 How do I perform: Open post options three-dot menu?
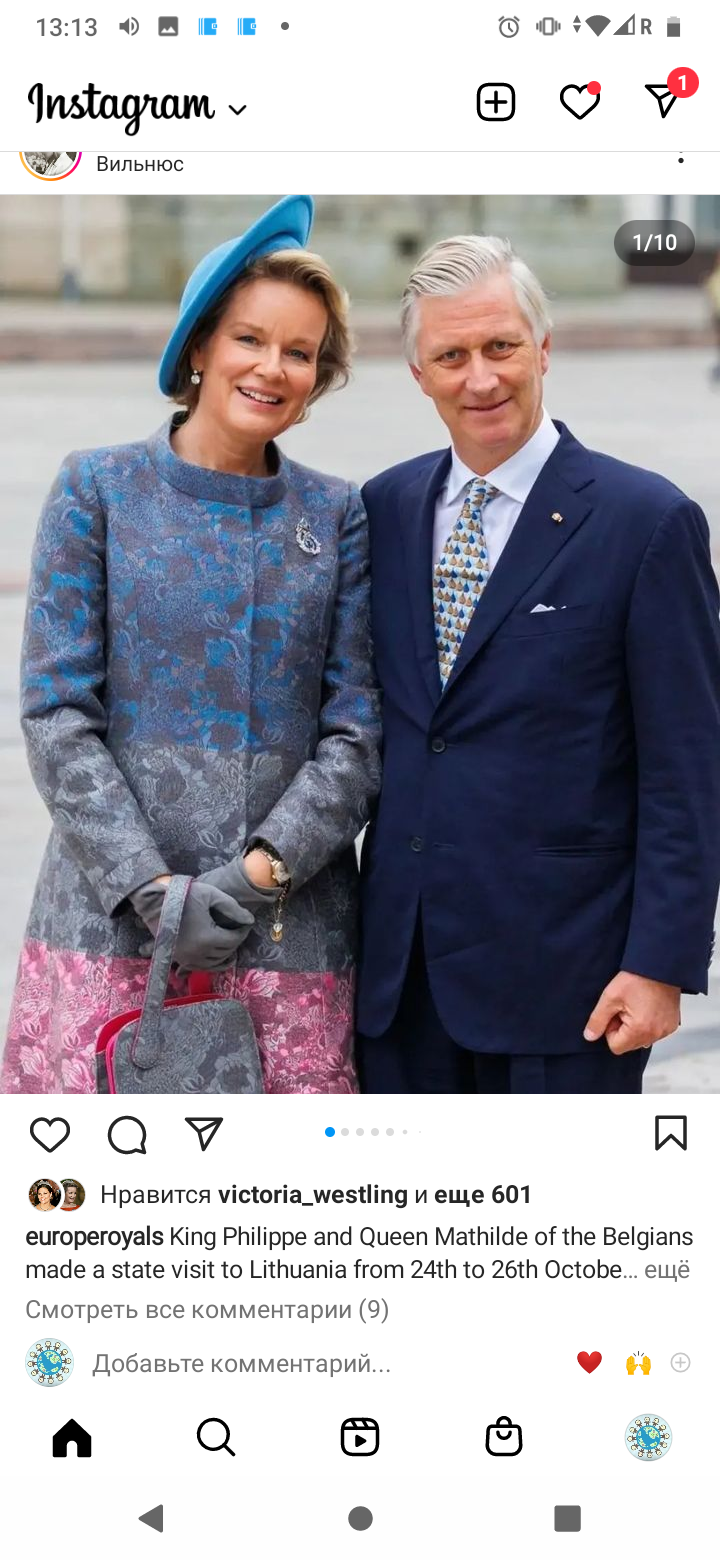pyautogui.click(x=681, y=160)
